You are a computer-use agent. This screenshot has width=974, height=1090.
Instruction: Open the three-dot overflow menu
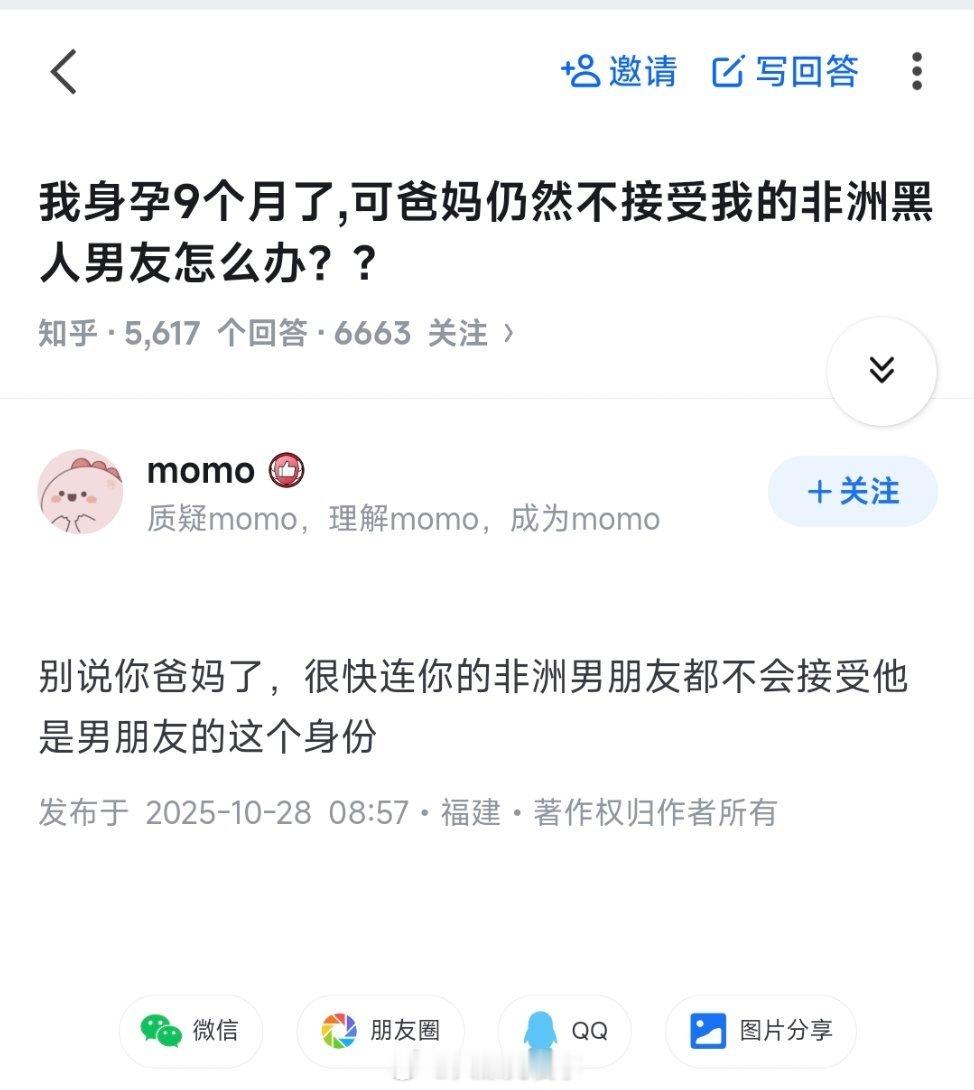click(x=917, y=71)
